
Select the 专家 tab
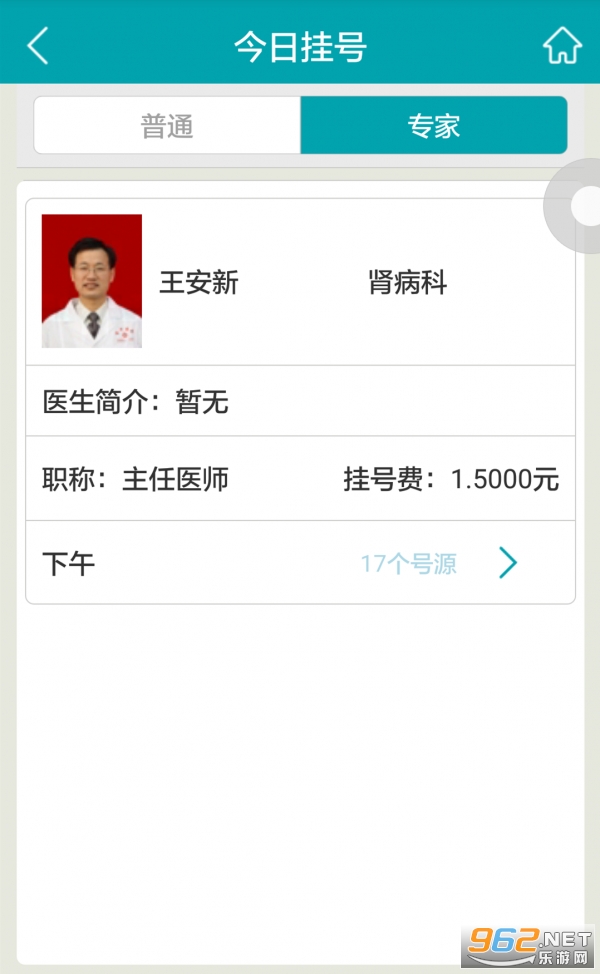click(x=433, y=126)
